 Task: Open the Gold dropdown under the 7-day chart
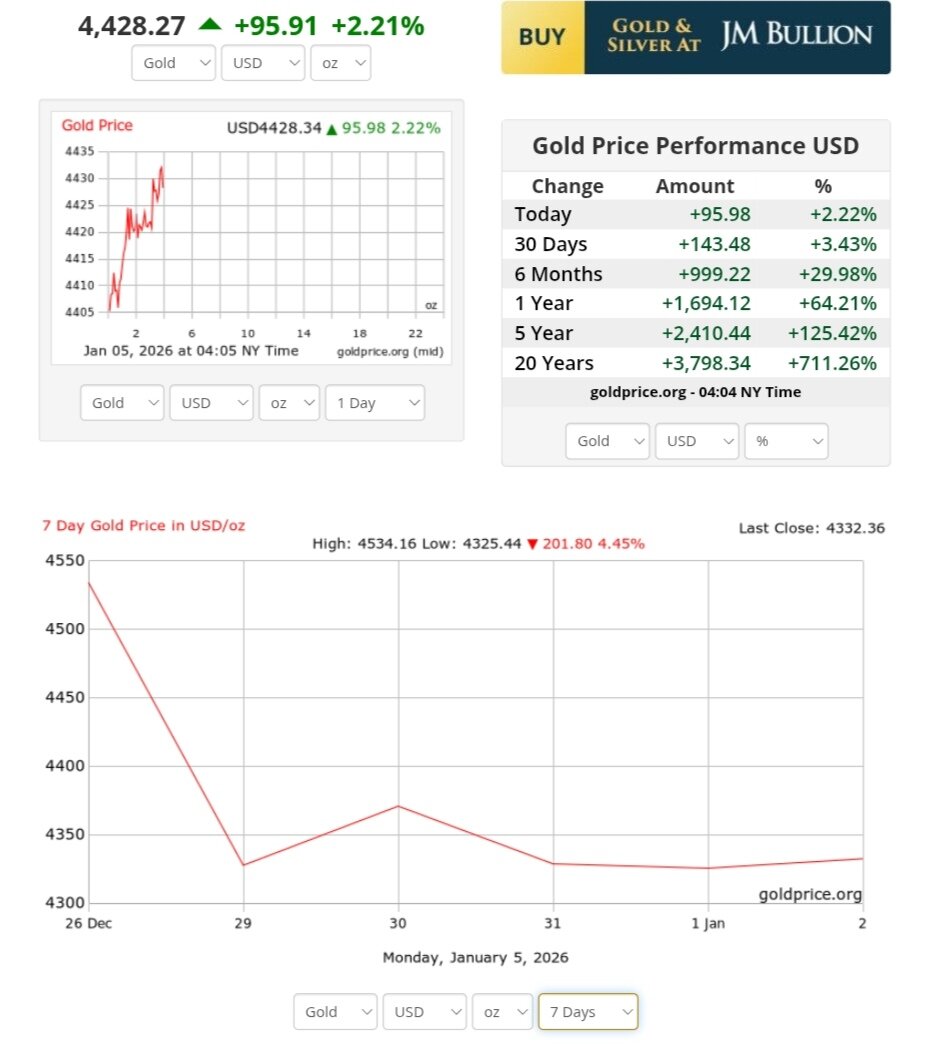[335, 1012]
